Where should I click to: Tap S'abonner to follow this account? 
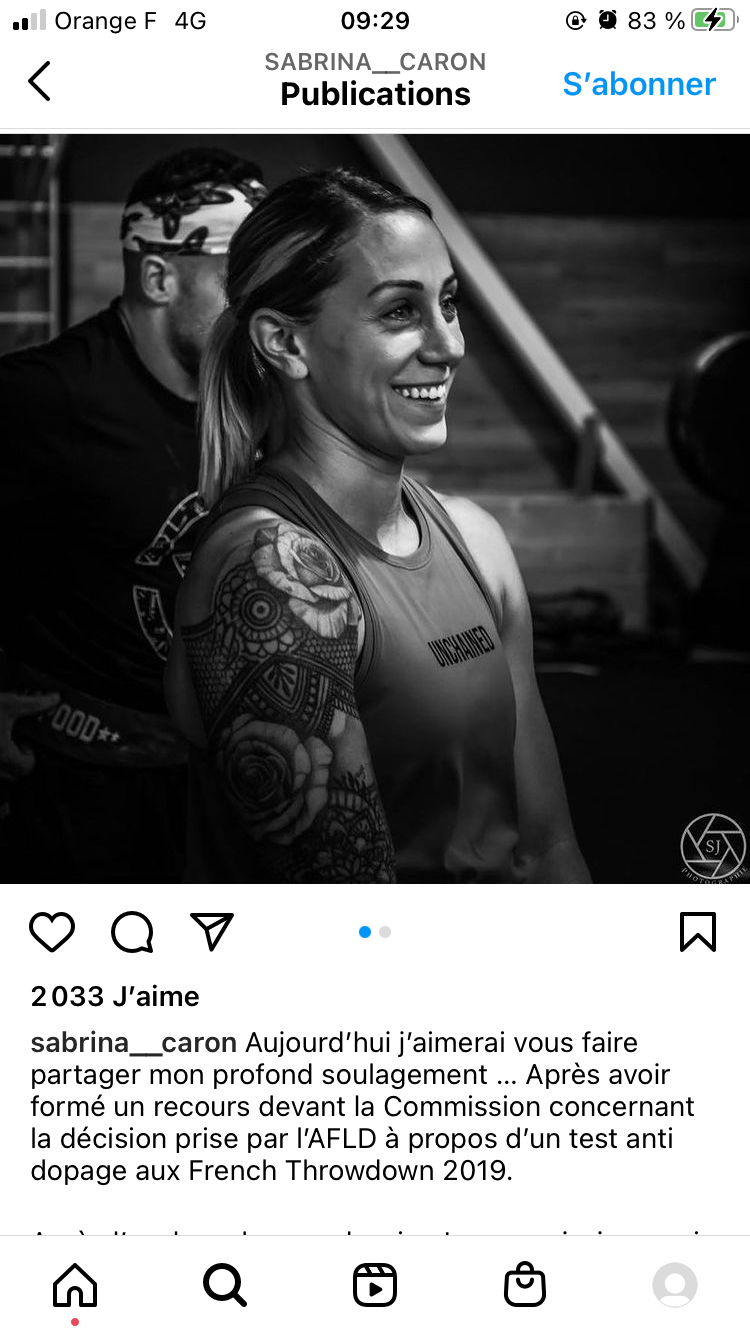pyautogui.click(x=639, y=84)
